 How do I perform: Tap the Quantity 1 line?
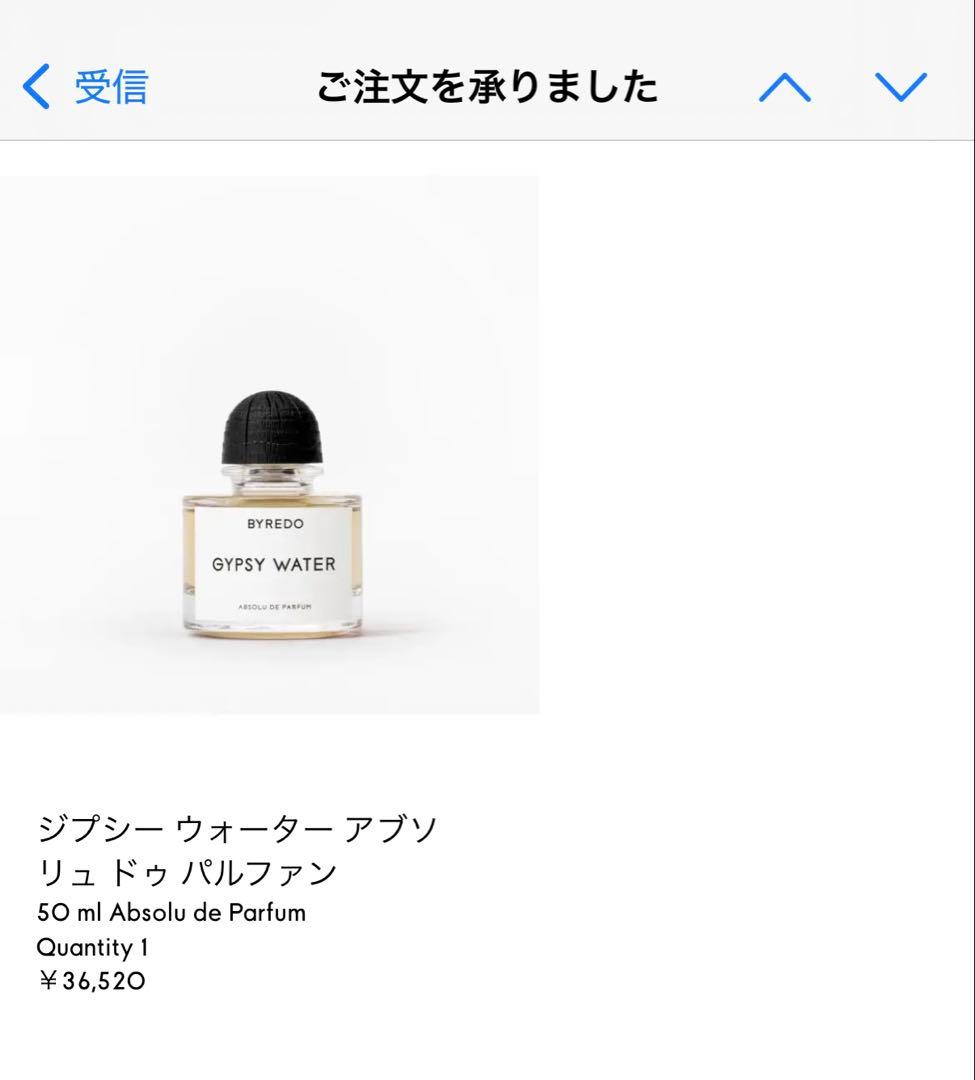click(92, 946)
